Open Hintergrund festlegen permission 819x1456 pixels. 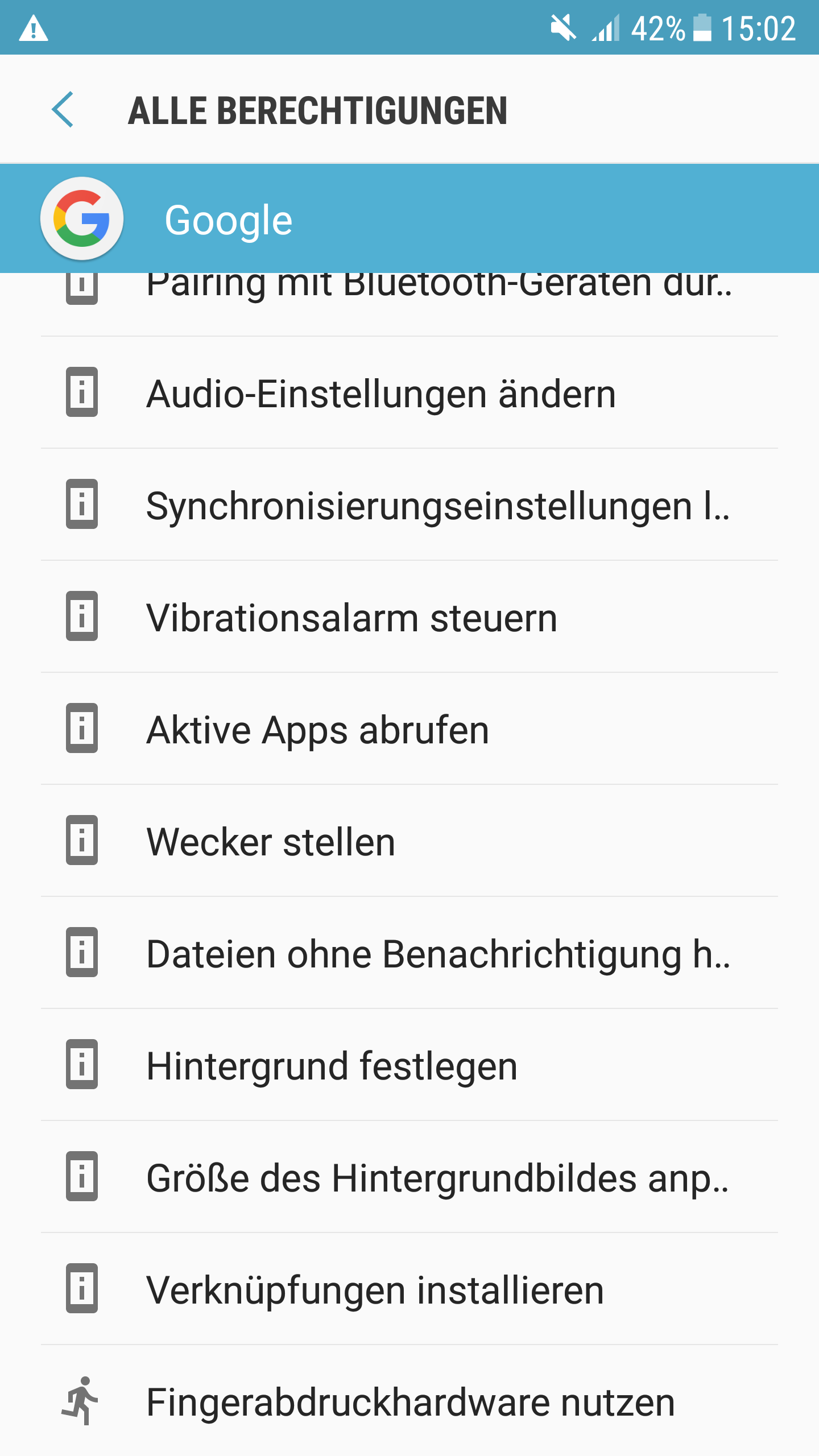coord(409,1065)
